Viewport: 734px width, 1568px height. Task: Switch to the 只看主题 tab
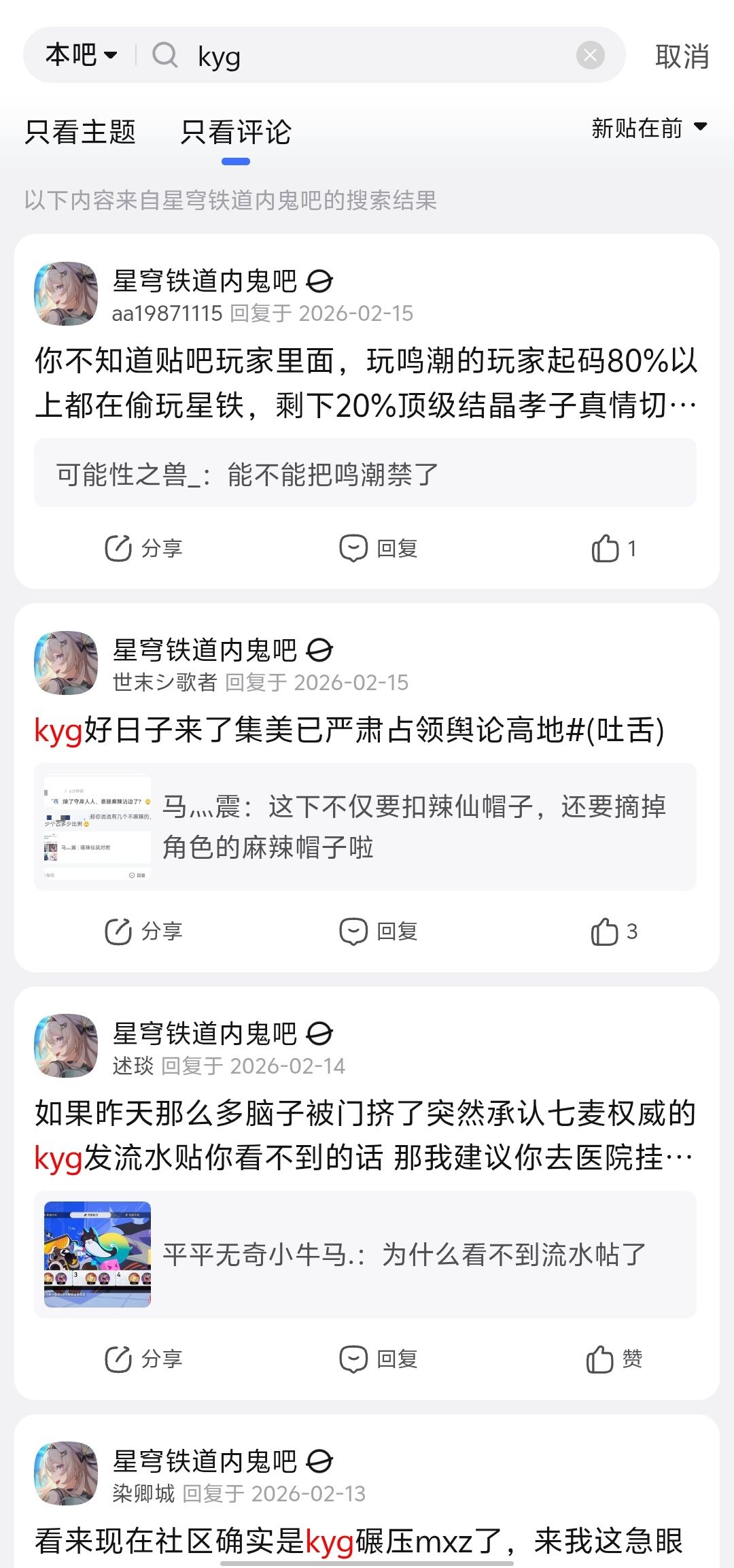(x=80, y=132)
